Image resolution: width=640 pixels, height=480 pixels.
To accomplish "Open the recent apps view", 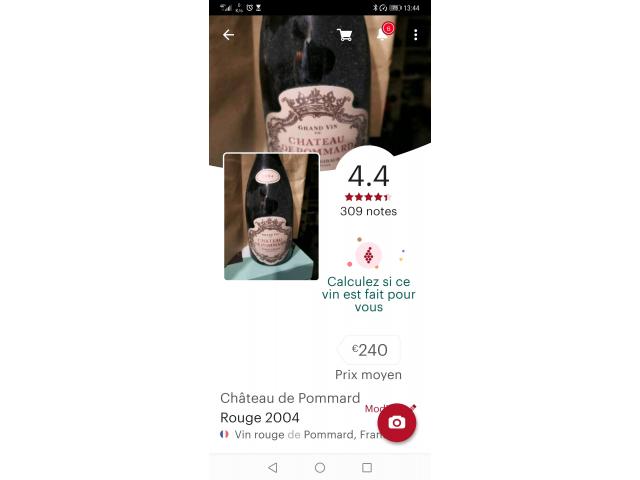I will [367, 467].
